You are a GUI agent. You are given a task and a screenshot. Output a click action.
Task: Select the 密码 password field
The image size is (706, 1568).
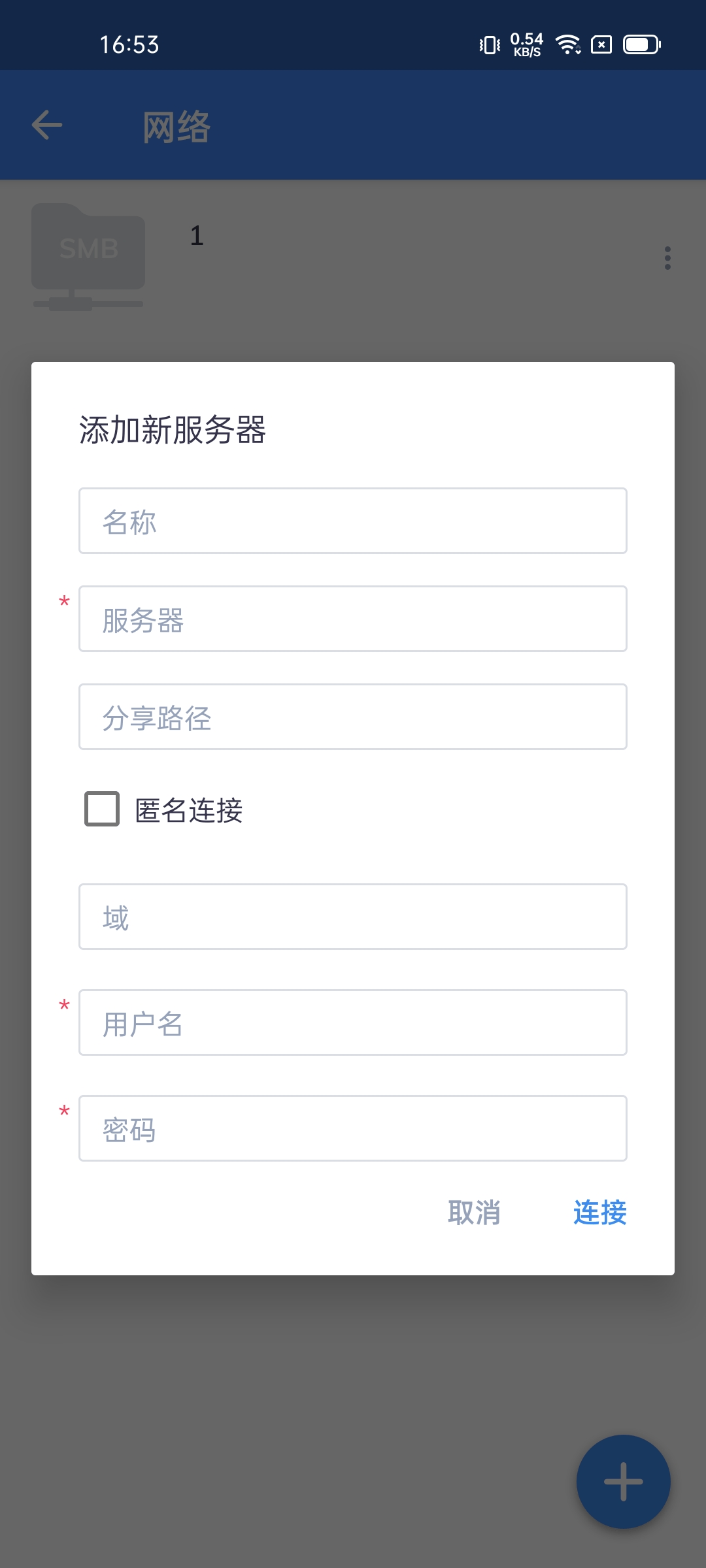[353, 1128]
